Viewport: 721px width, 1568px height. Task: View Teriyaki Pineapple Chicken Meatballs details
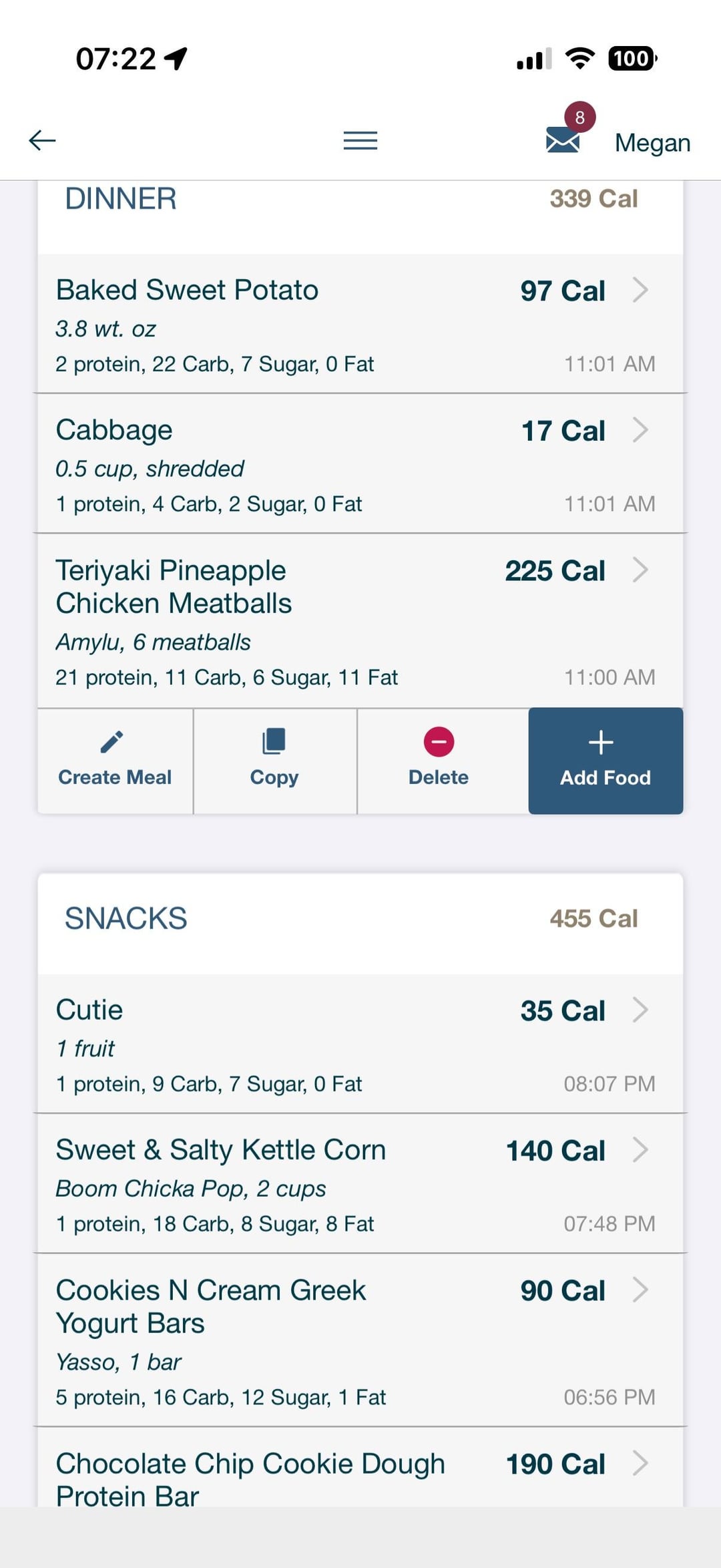(x=354, y=621)
